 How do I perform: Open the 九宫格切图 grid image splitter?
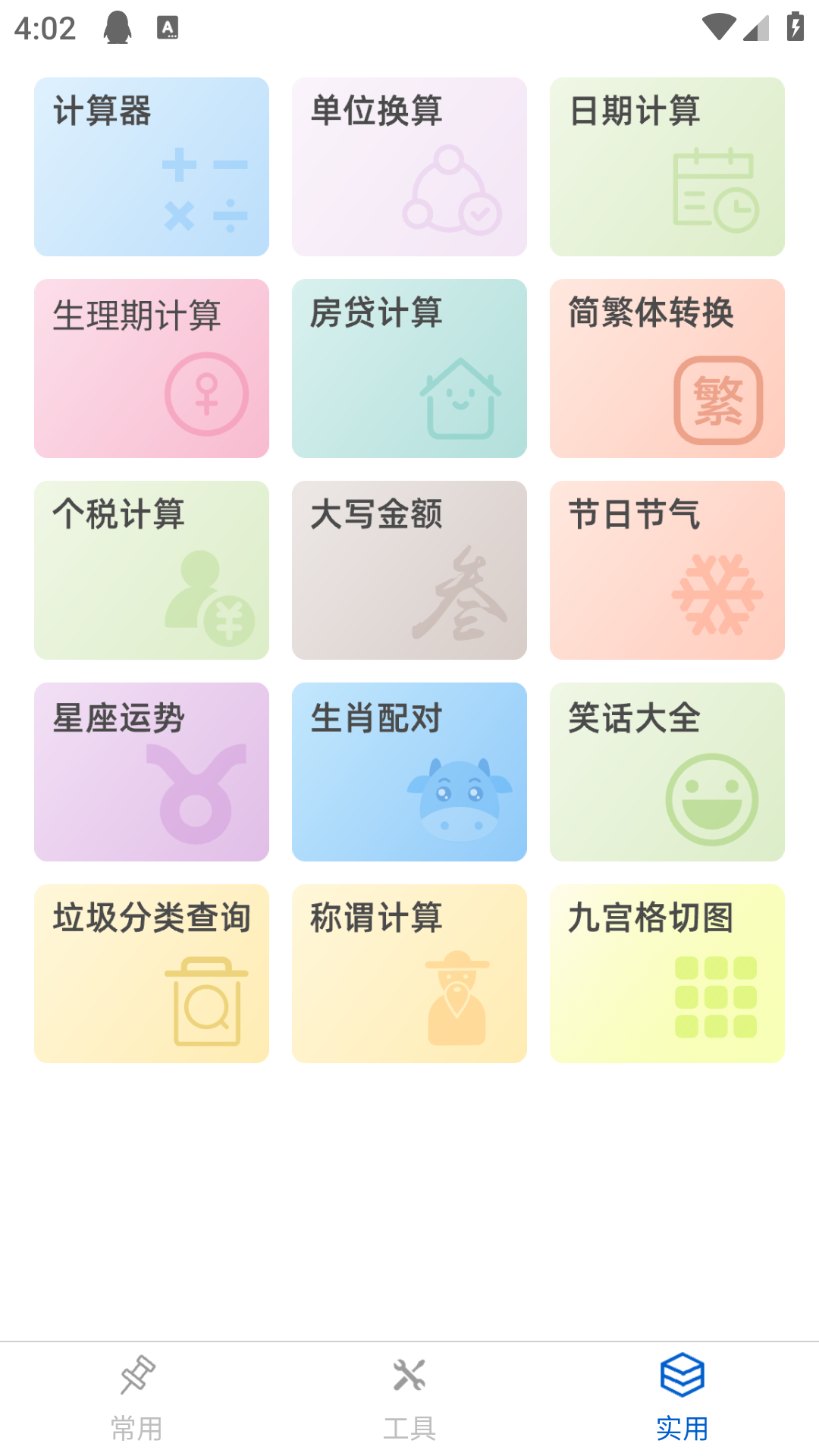tap(667, 974)
